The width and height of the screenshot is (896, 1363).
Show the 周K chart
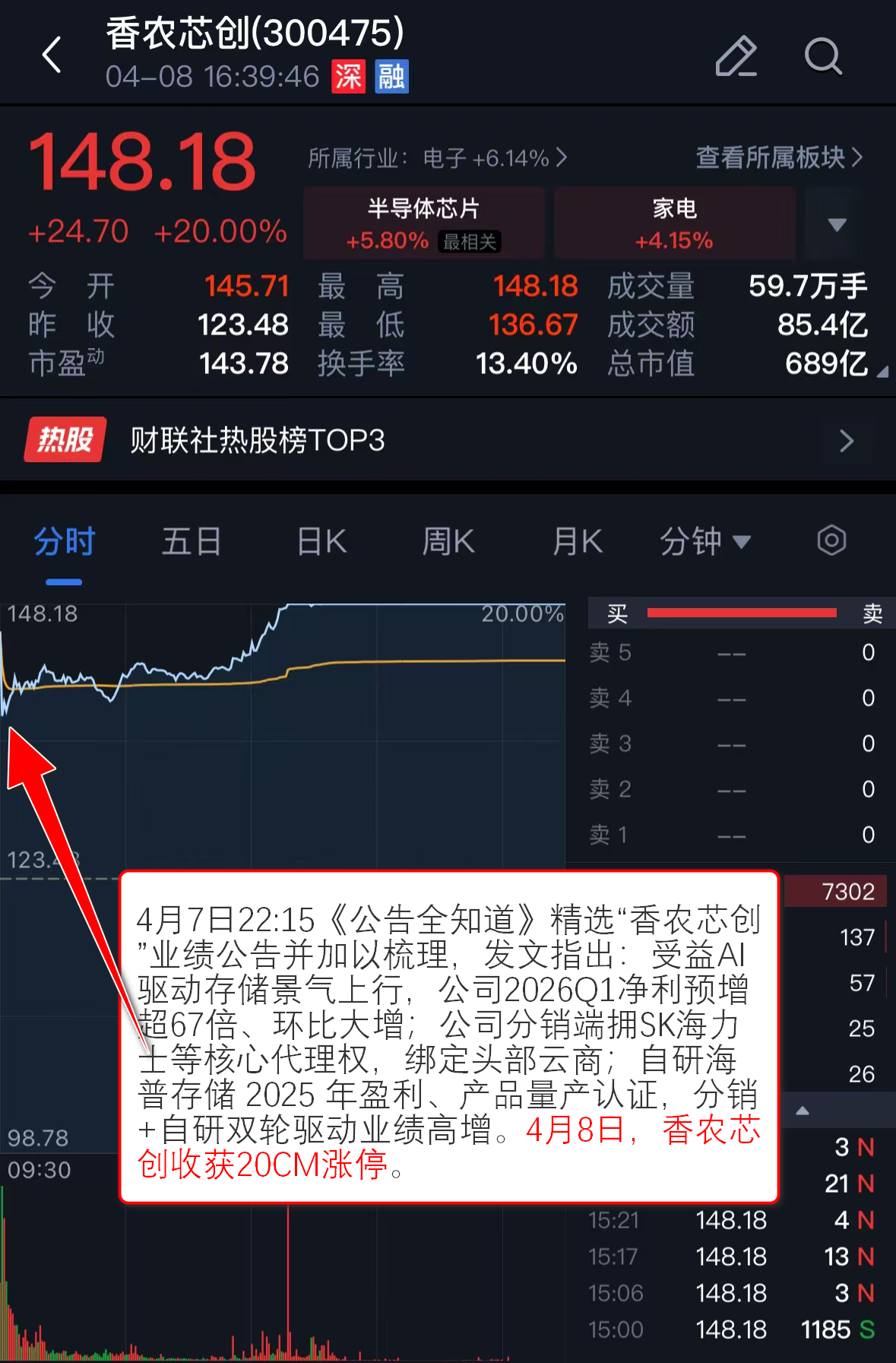pyautogui.click(x=448, y=543)
